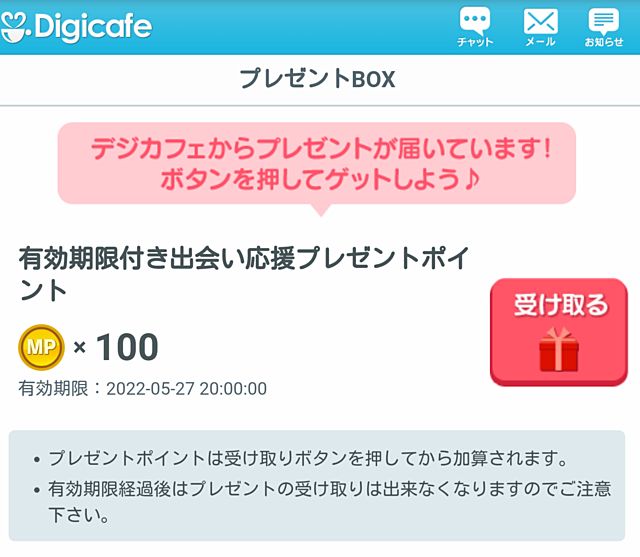Go to Digicafe home via logo
The width and height of the screenshot is (640, 557).
78,26
